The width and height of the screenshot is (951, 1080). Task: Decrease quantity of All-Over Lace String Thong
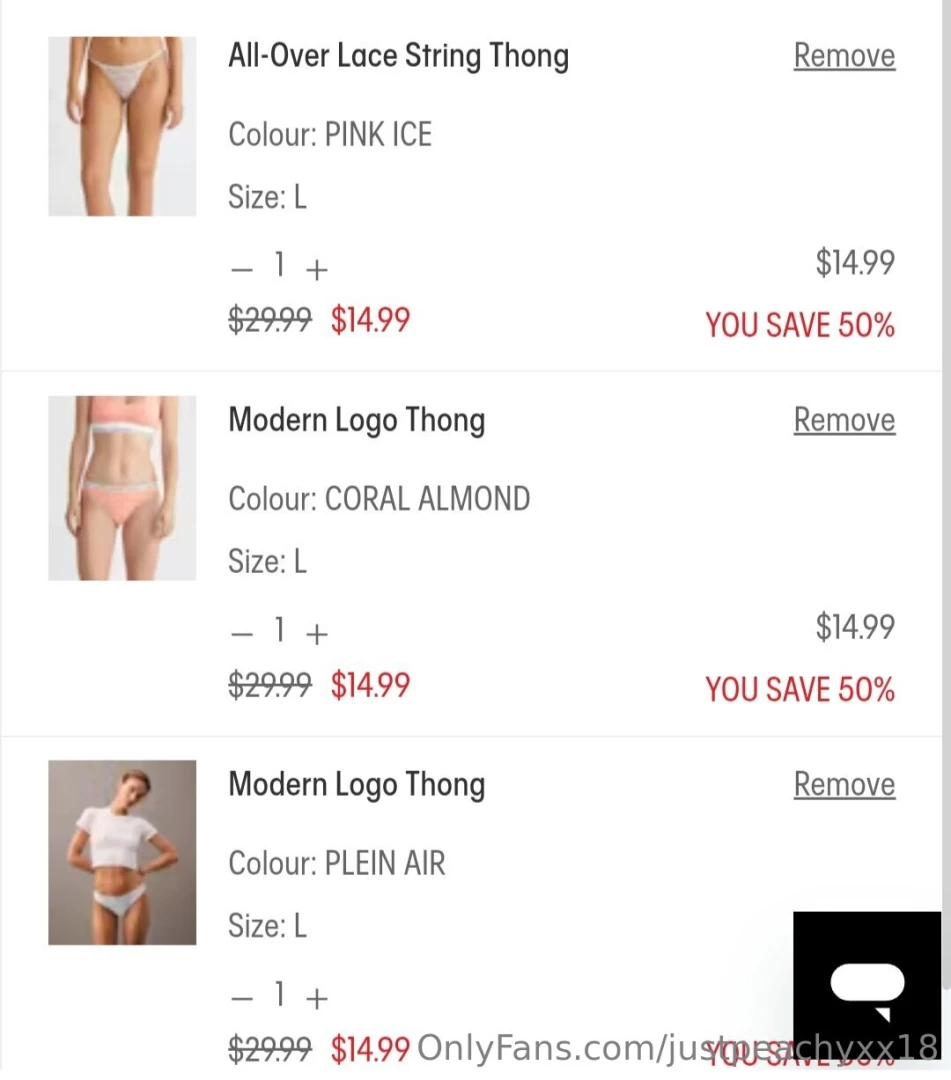(242, 269)
